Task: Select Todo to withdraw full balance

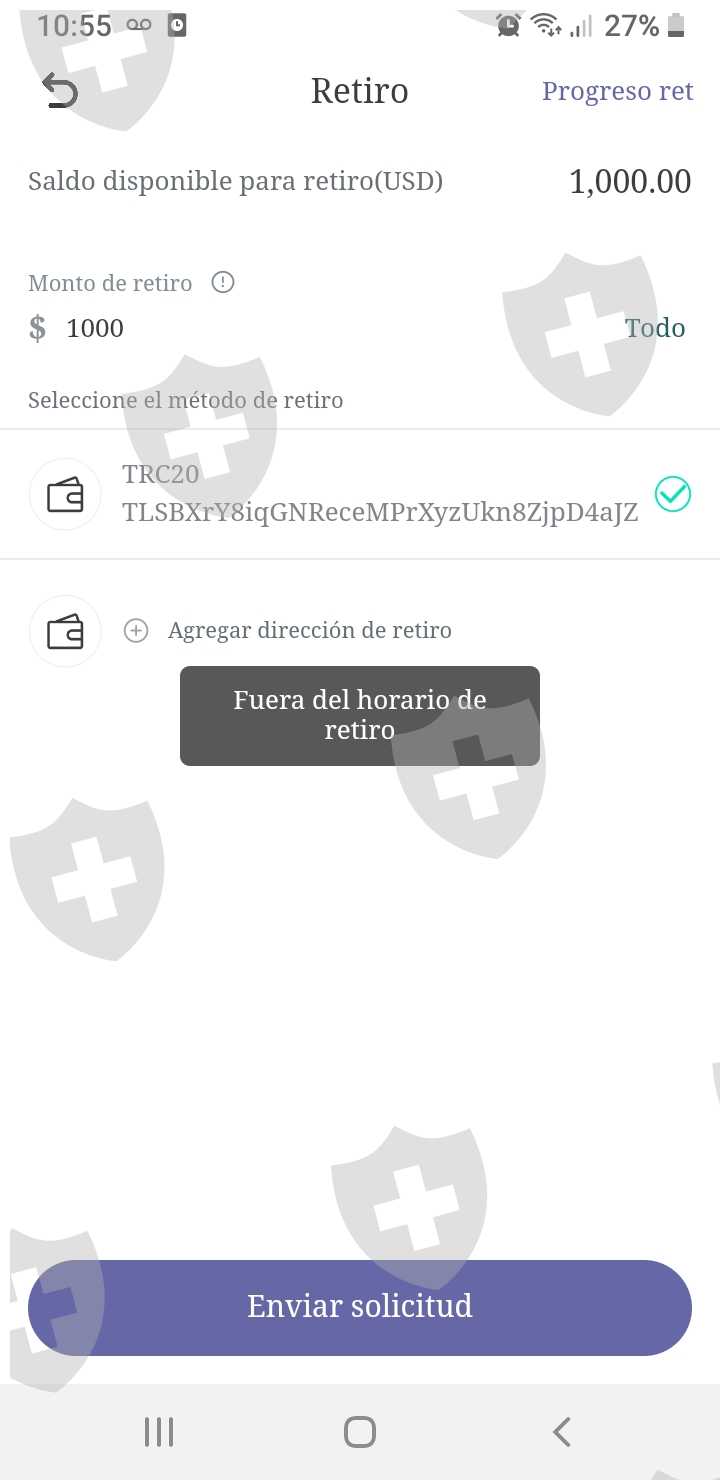Action: tap(655, 328)
